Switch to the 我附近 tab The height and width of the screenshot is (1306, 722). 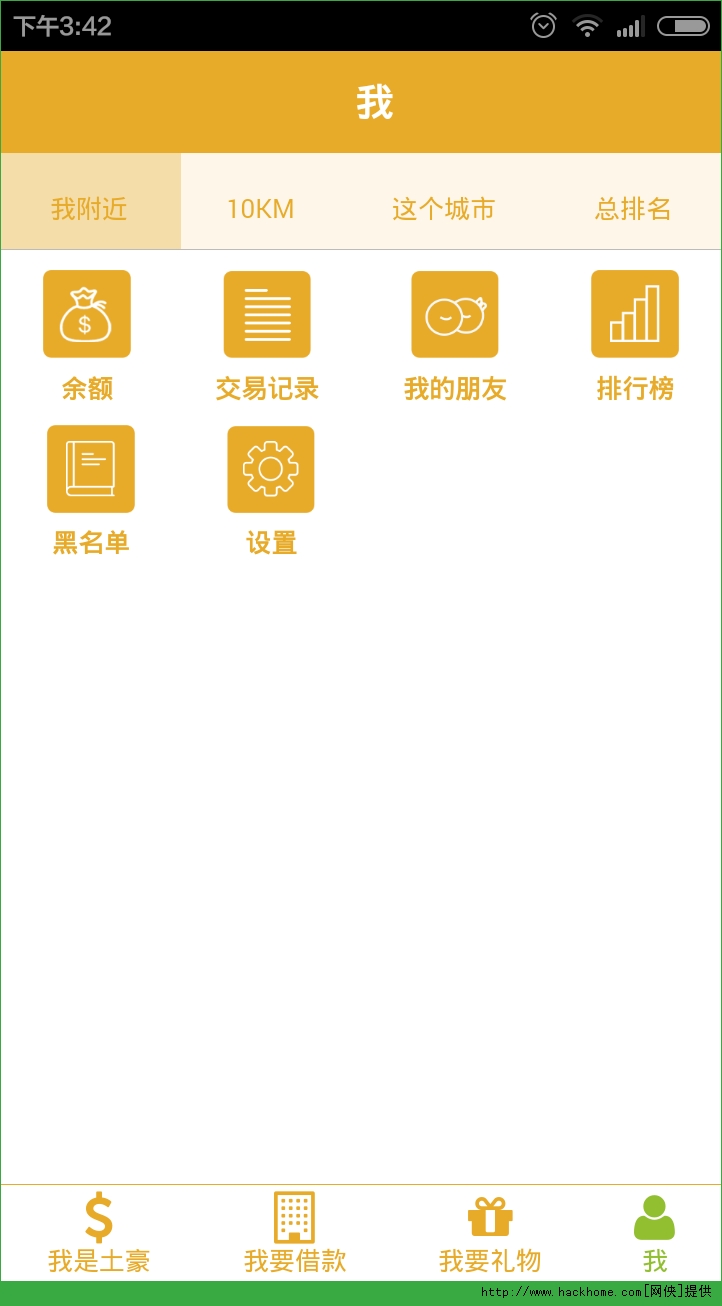90,209
